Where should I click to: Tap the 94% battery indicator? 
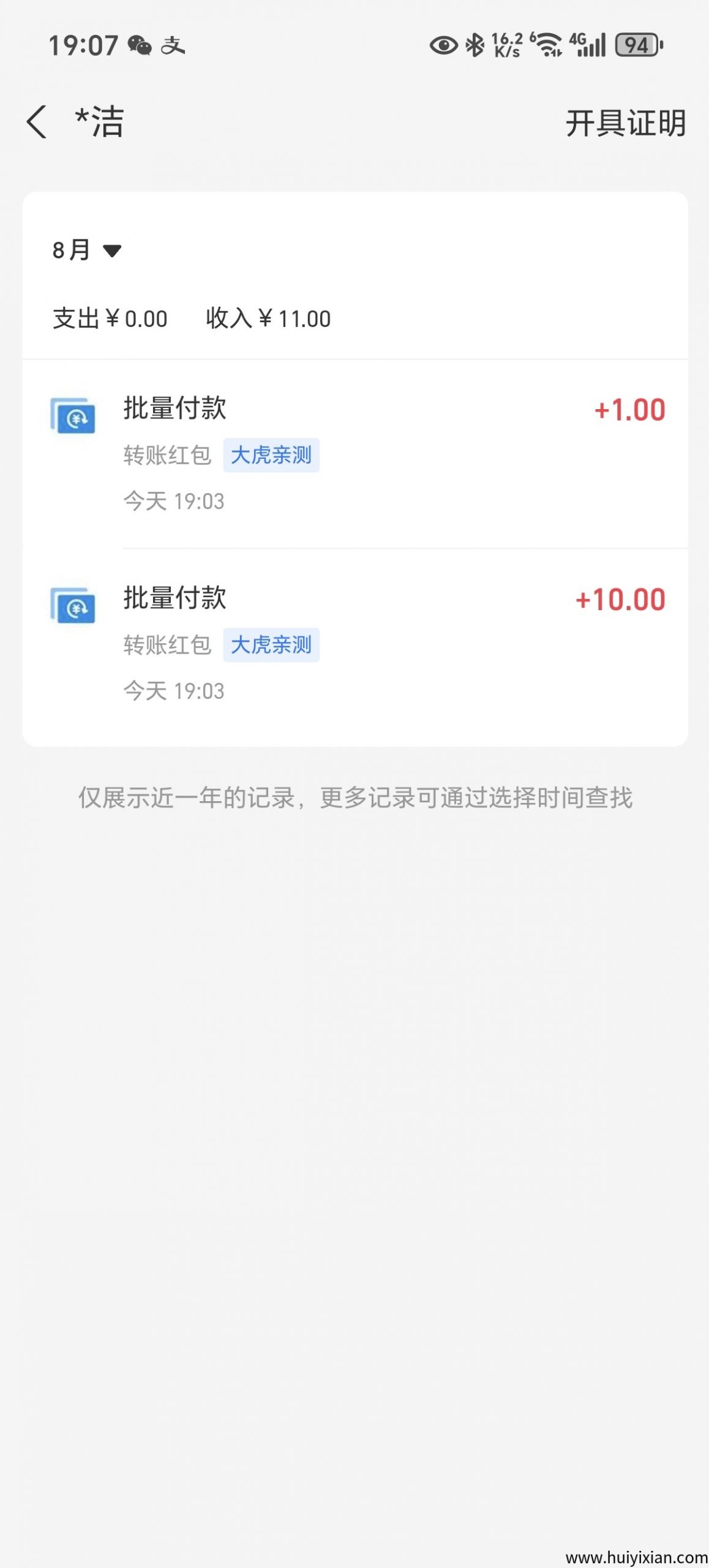click(x=637, y=46)
